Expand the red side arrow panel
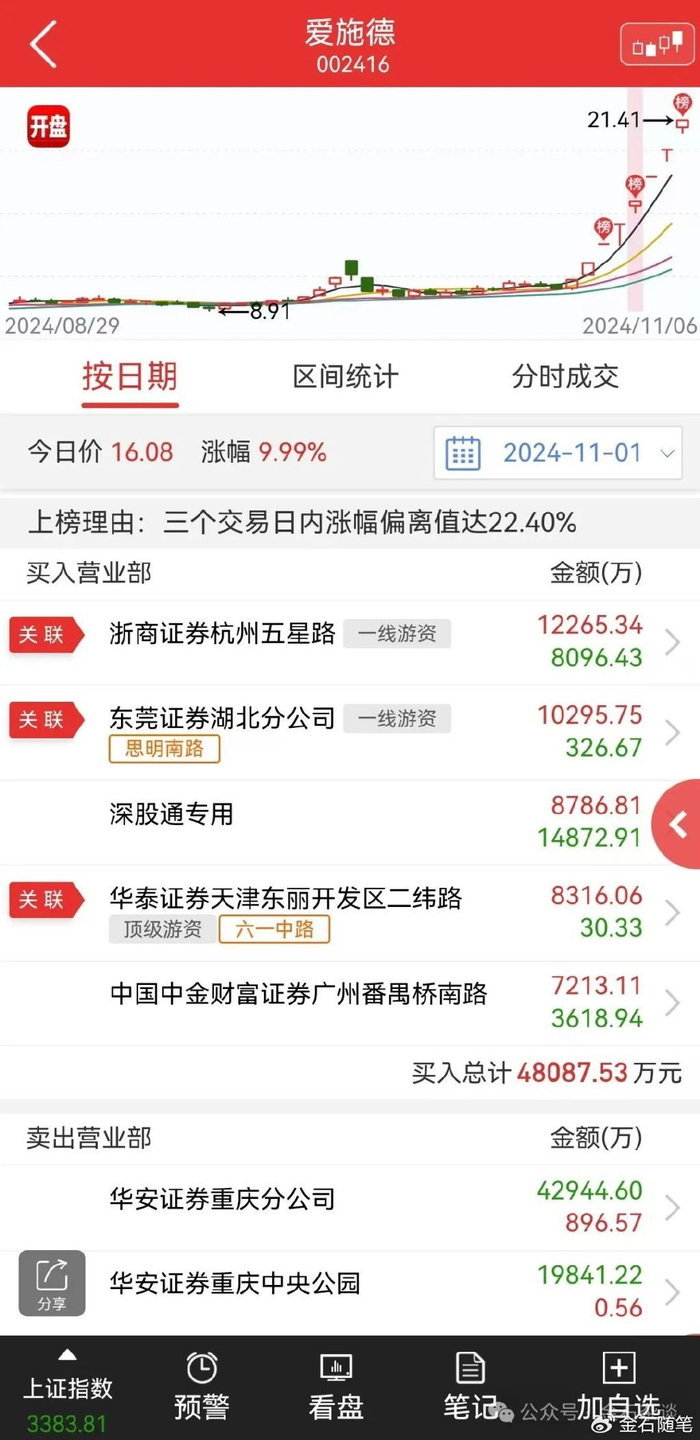The height and width of the screenshot is (1440, 700). point(677,825)
